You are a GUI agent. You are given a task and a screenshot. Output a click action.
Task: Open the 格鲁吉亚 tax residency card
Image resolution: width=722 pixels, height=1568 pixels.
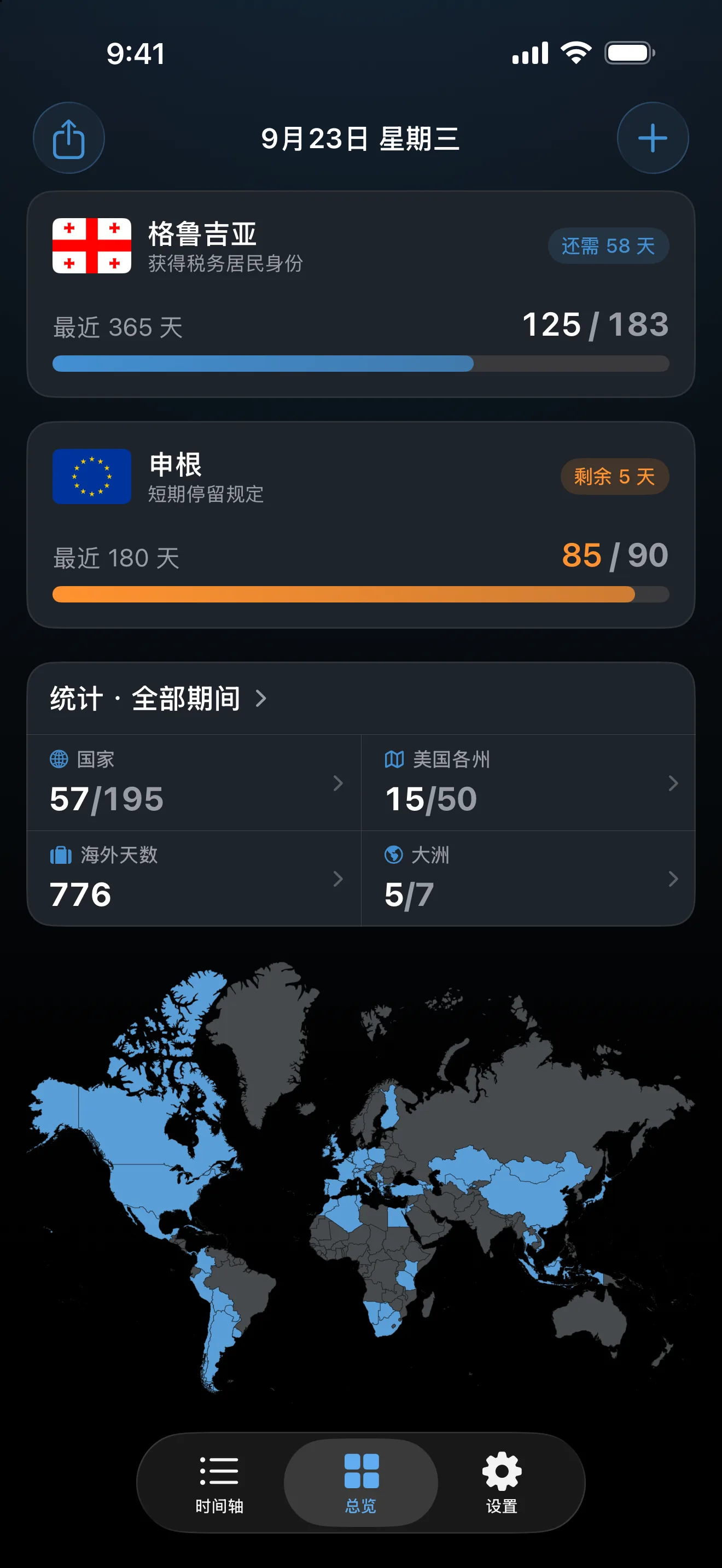click(361, 295)
